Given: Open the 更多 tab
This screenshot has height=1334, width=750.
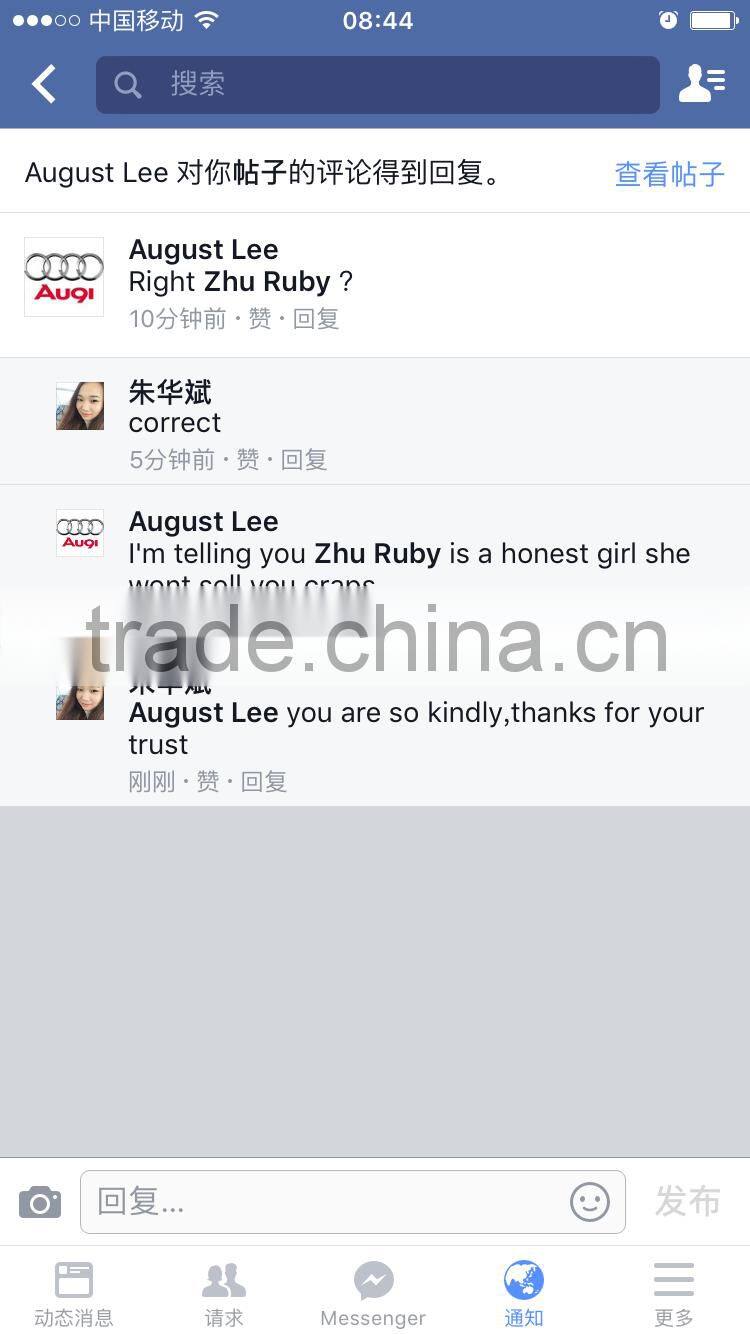Looking at the screenshot, I should click(x=674, y=1293).
